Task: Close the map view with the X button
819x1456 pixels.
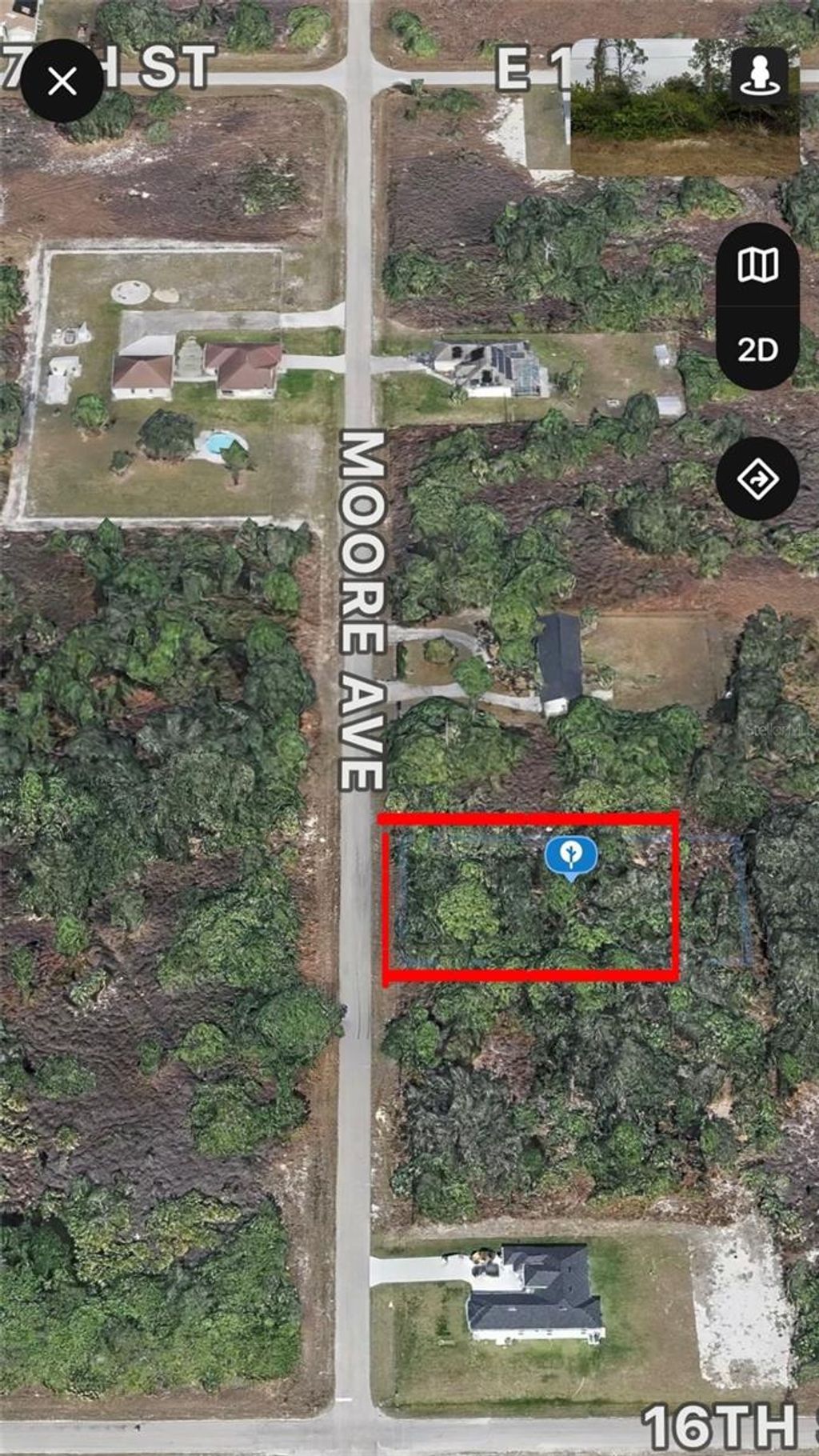Action: click(60, 78)
